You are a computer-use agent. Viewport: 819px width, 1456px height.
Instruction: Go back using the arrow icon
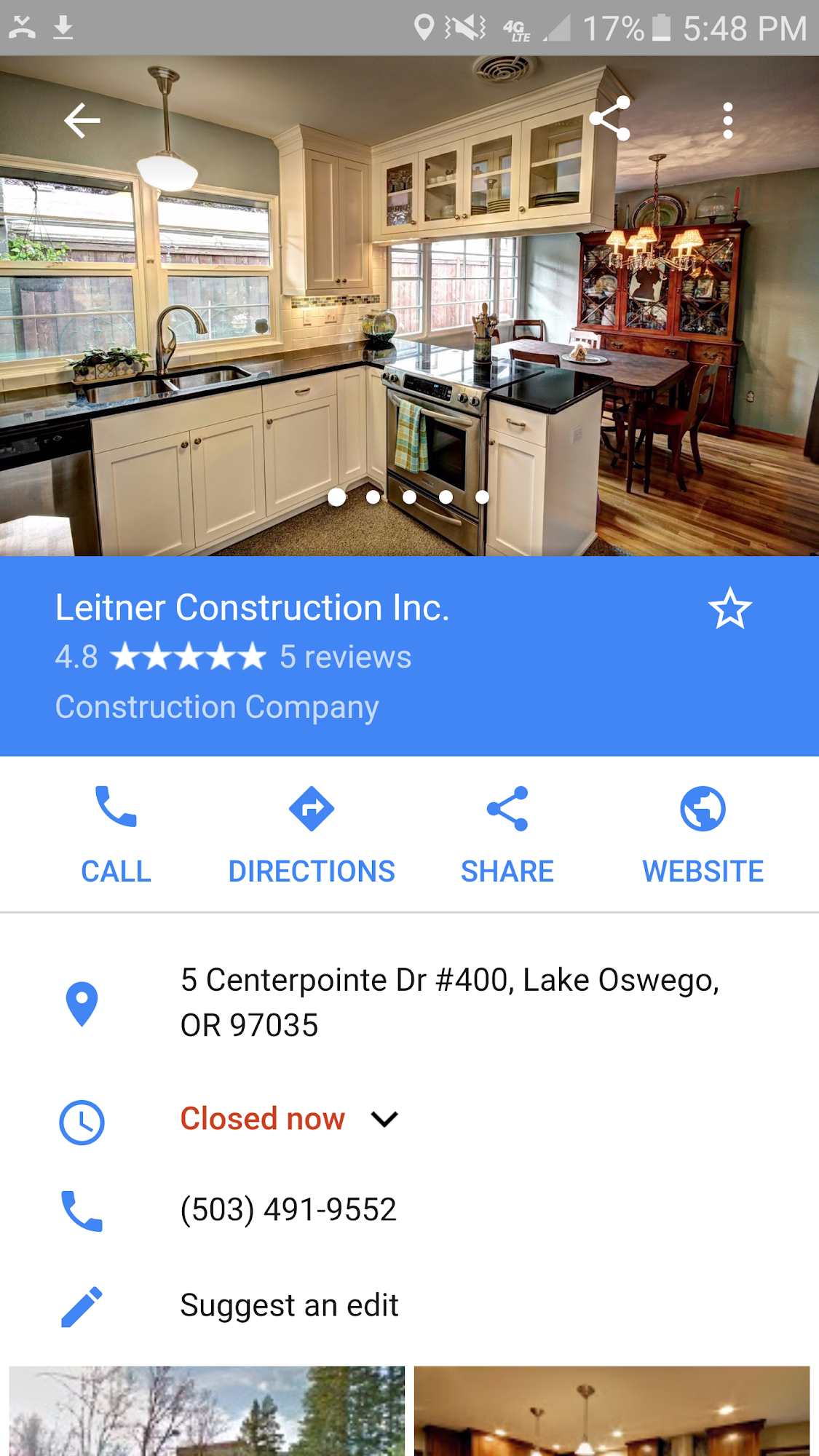pos(82,120)
